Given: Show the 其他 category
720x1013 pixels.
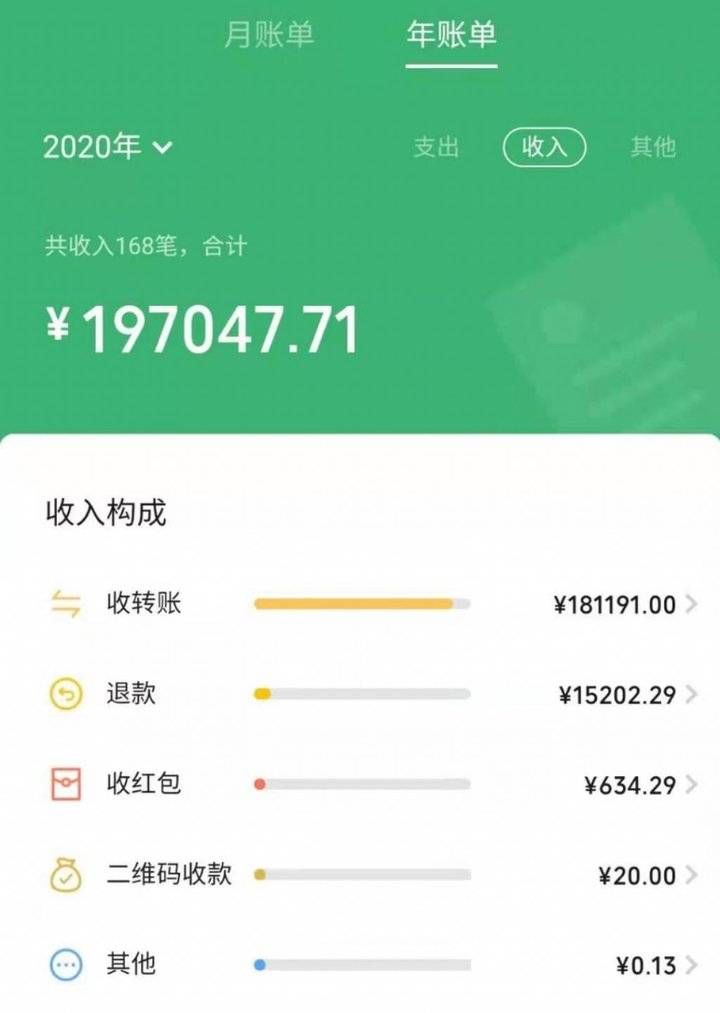Looking at the screenshot, I should 653,148.
